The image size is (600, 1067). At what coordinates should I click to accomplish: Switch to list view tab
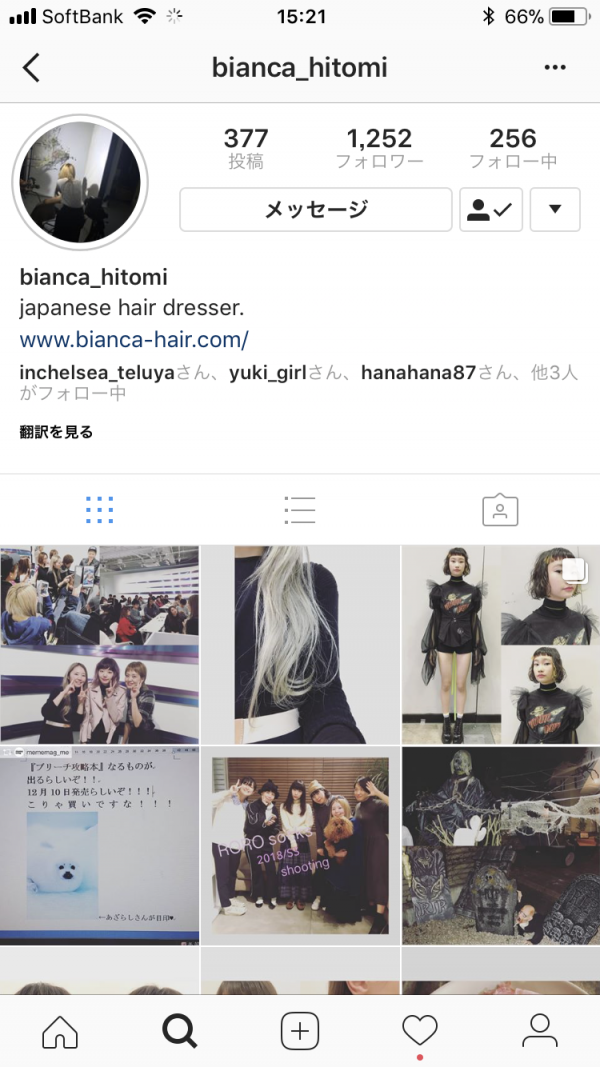point(299,510)
